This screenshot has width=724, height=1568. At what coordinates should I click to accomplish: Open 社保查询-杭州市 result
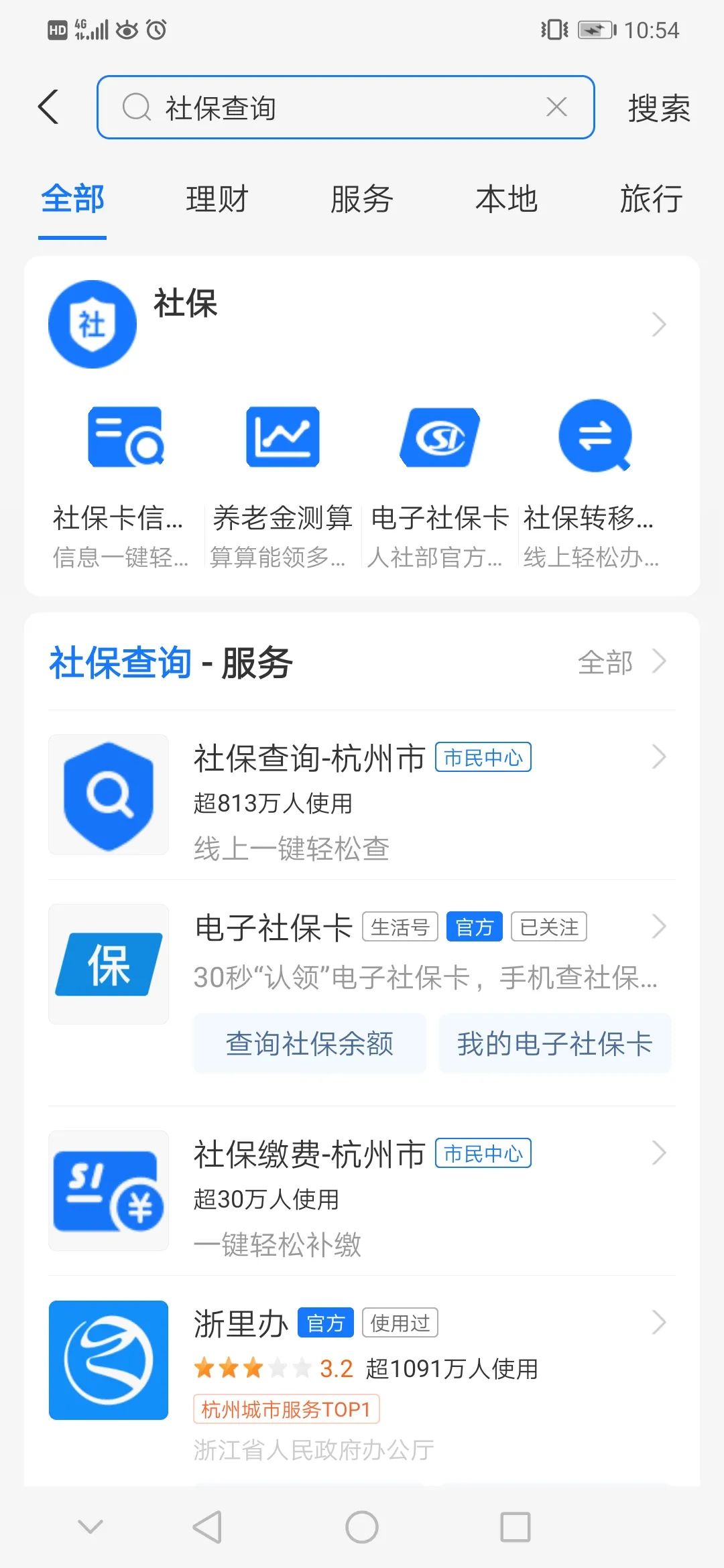point(362,795)
